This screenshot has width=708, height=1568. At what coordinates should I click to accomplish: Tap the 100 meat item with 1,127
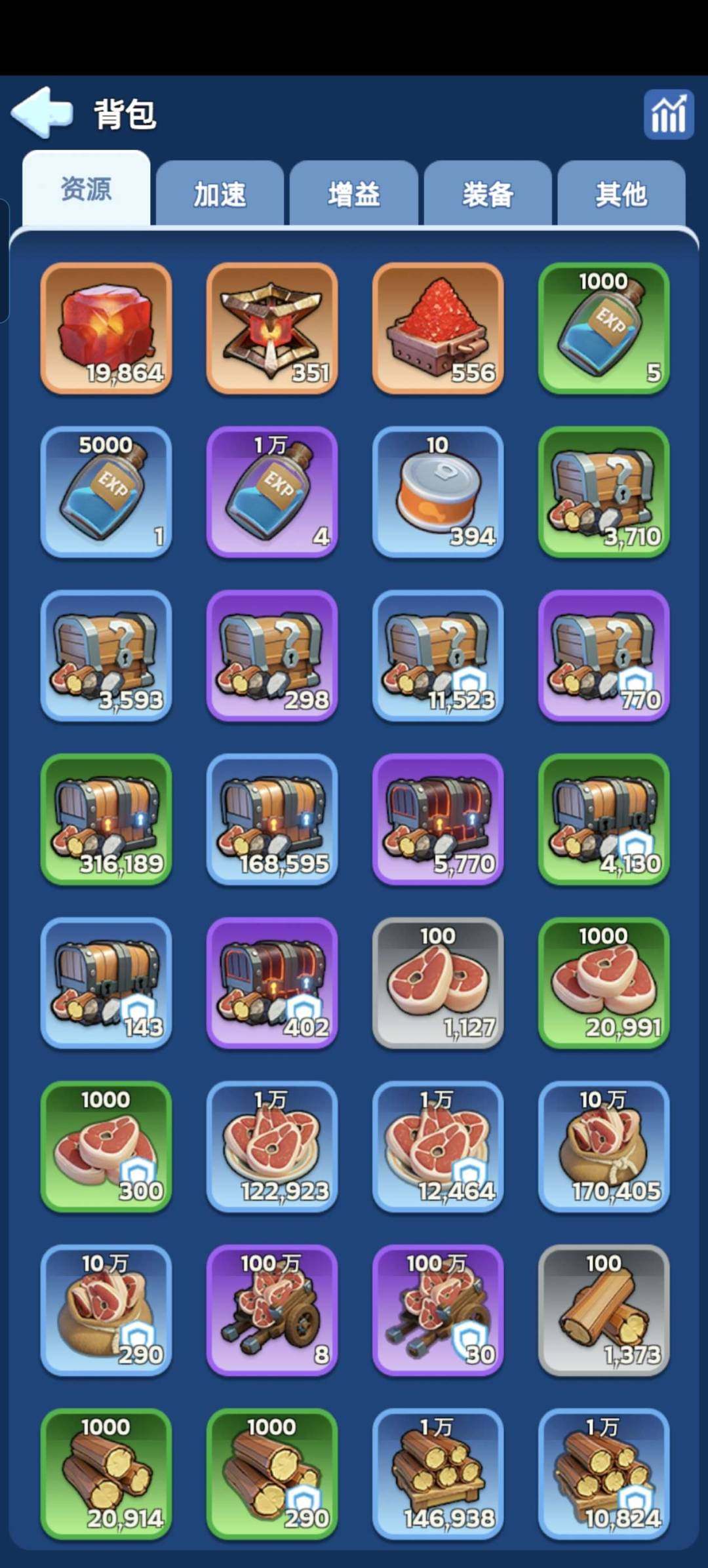click(x=438, y=983)
